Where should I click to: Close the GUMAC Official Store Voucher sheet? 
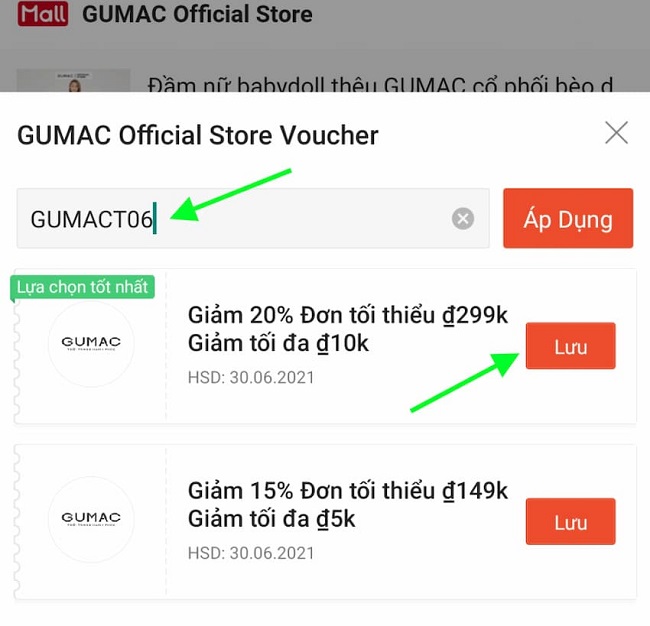[616, 133]
